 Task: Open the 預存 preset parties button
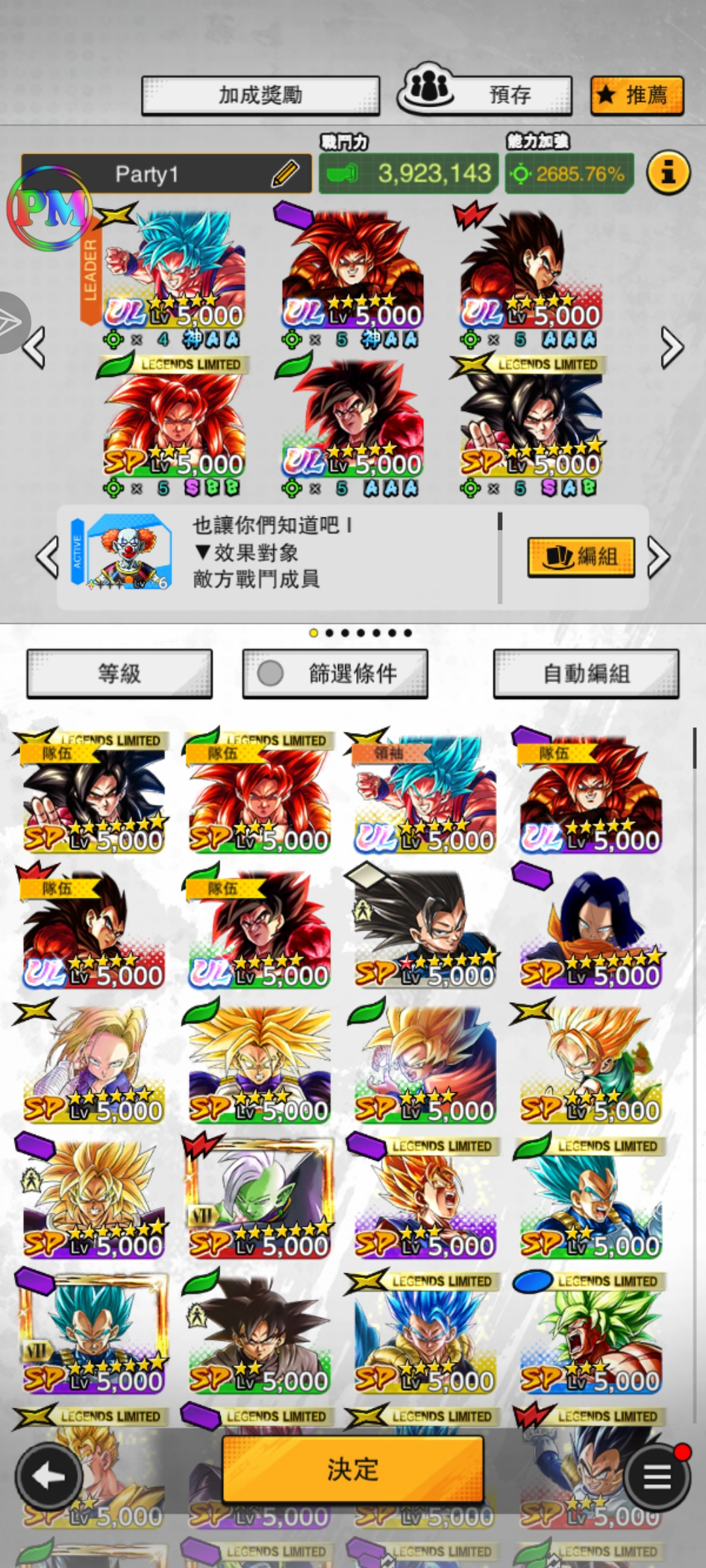[x=485, y=94]
